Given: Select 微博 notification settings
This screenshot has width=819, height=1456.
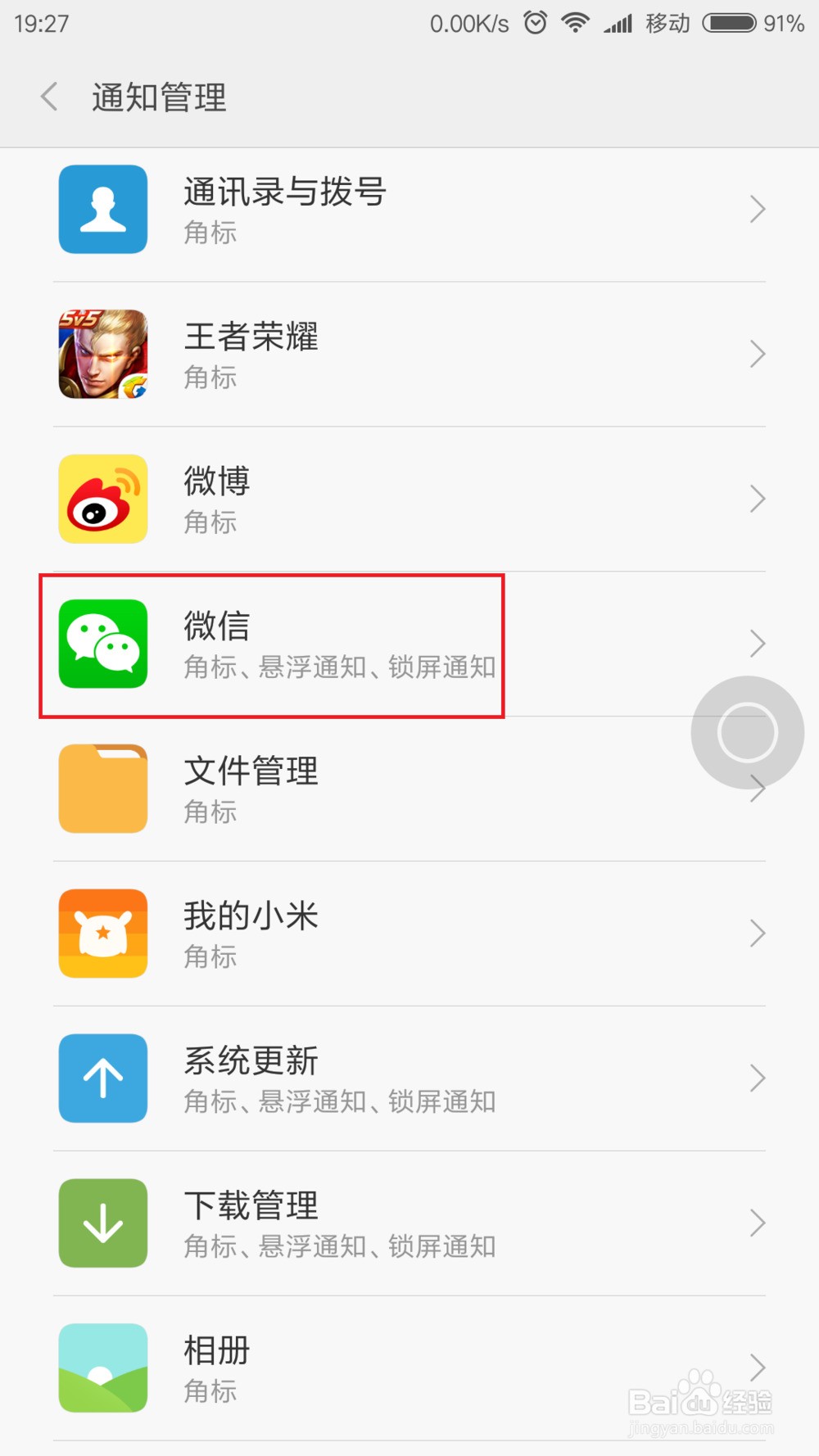Looking at the screenshot, I should point(409,500).
